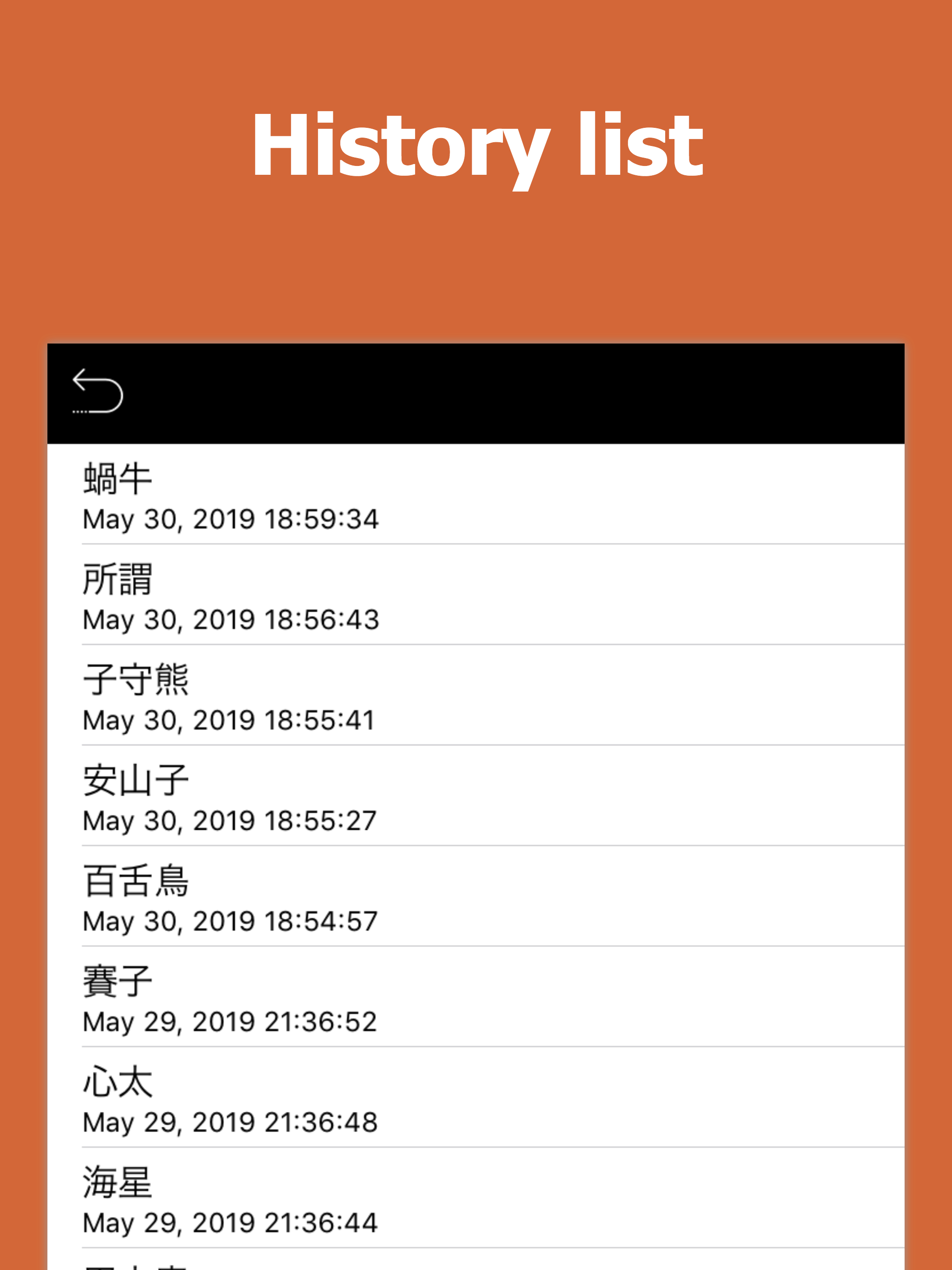Tap the undo-style return icon in the header

[98, 392]
